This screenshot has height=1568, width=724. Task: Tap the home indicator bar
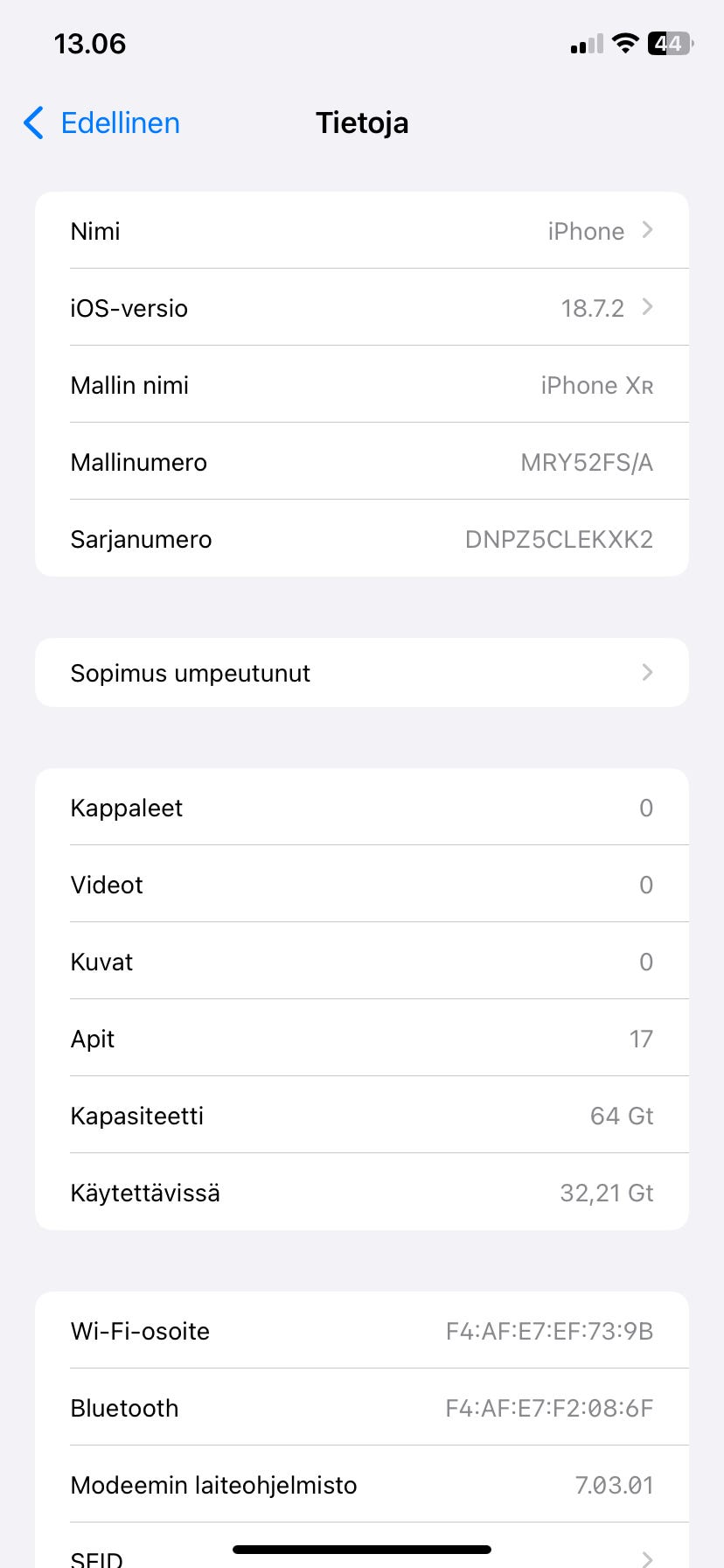pyautogui.click(x=362, y=1549)
